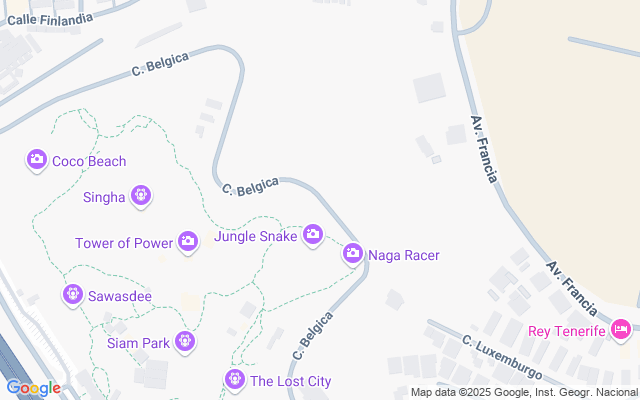The width and height of the screenshot is (640, 400).
Task: Select the Singha attraction pin
Action: click(x=141, y=196)
